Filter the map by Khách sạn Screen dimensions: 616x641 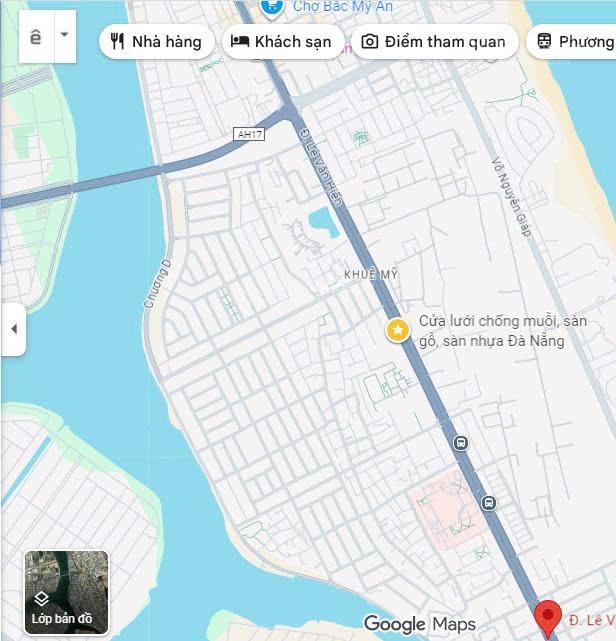tap(281, 41)
